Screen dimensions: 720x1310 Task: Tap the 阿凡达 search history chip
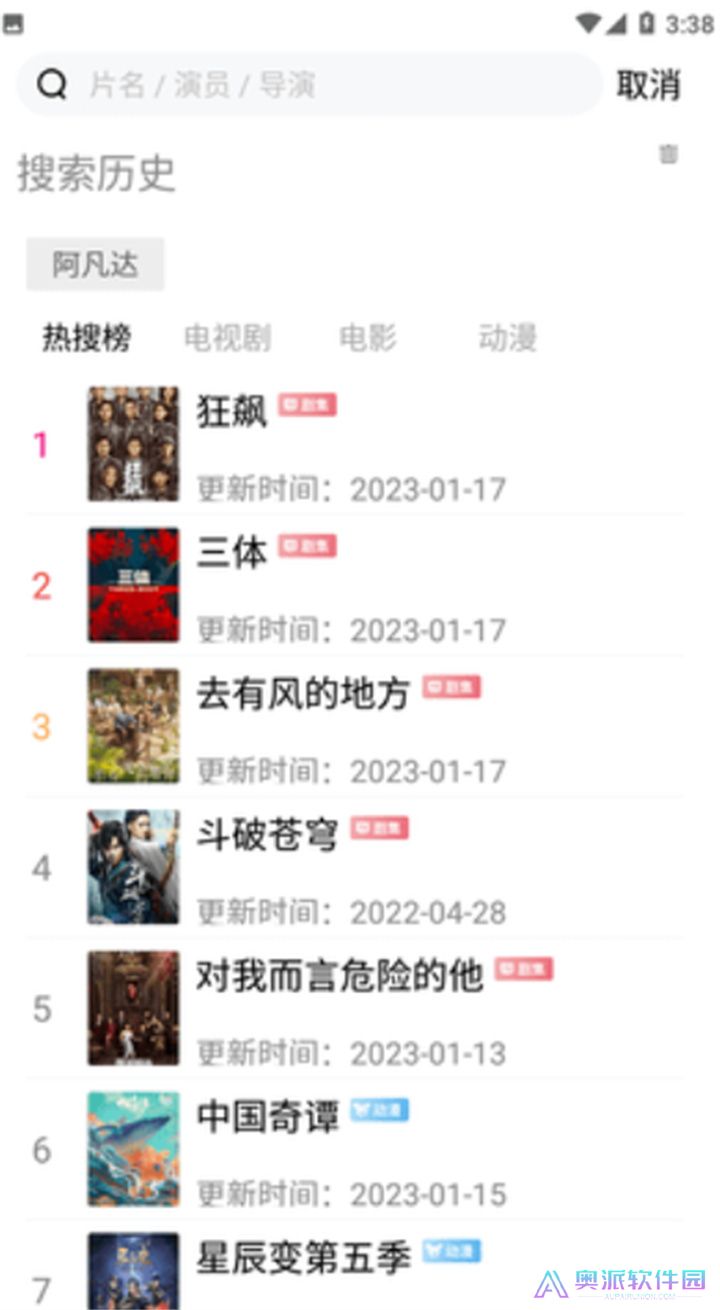95,263
